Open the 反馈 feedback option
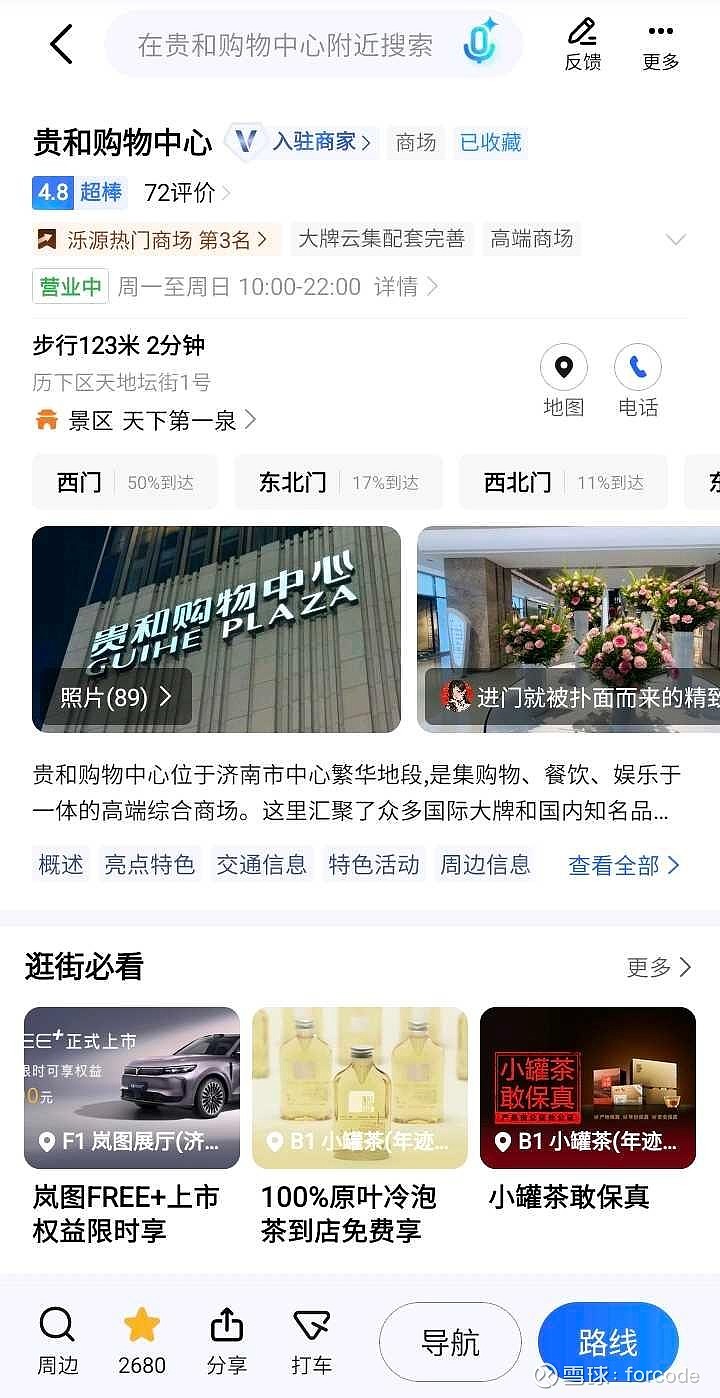720x1398 pixels. pyautogui.click(x=583, y=45)
